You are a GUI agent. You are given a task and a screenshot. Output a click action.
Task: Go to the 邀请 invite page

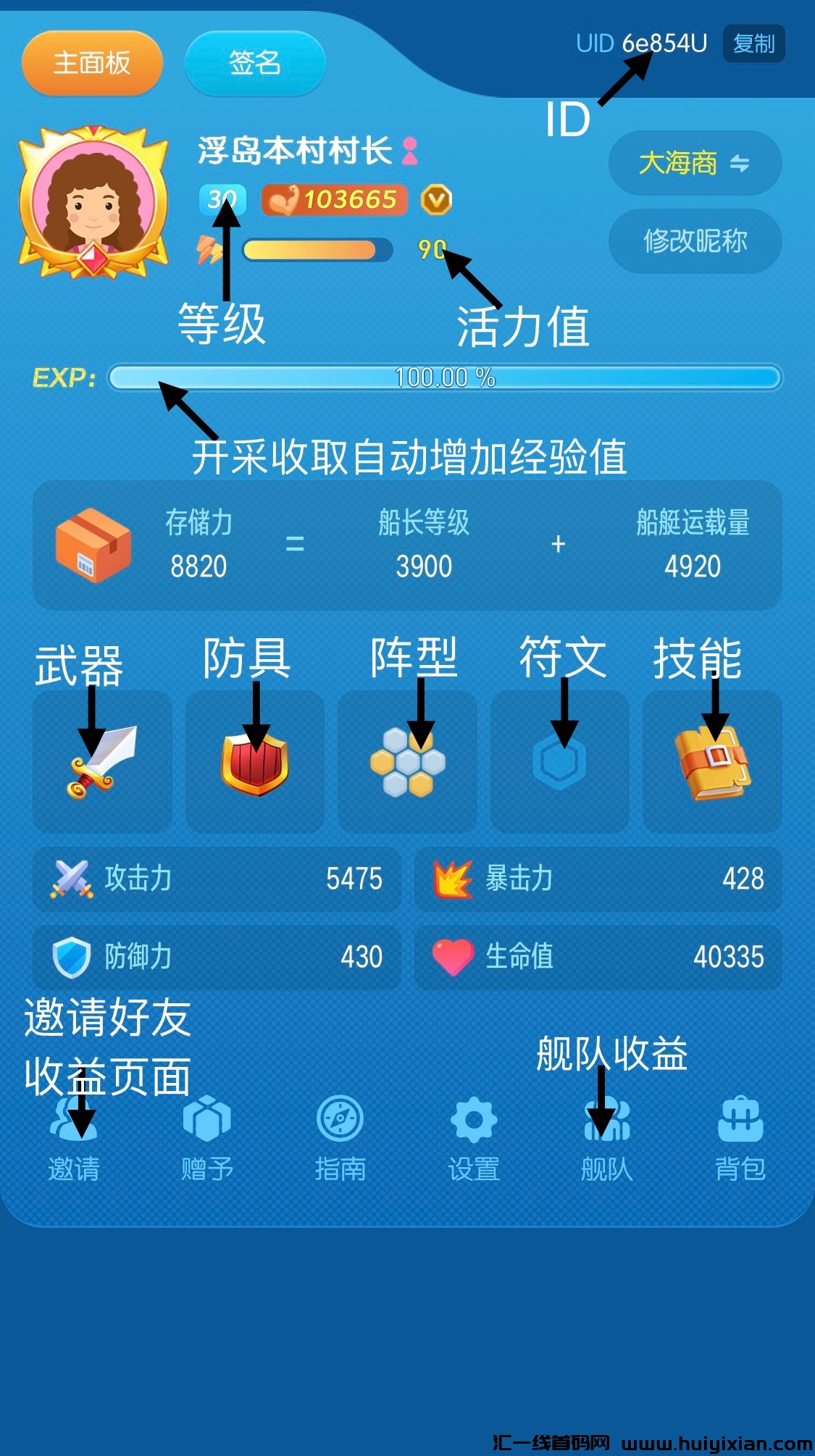tap(73, 1138)
